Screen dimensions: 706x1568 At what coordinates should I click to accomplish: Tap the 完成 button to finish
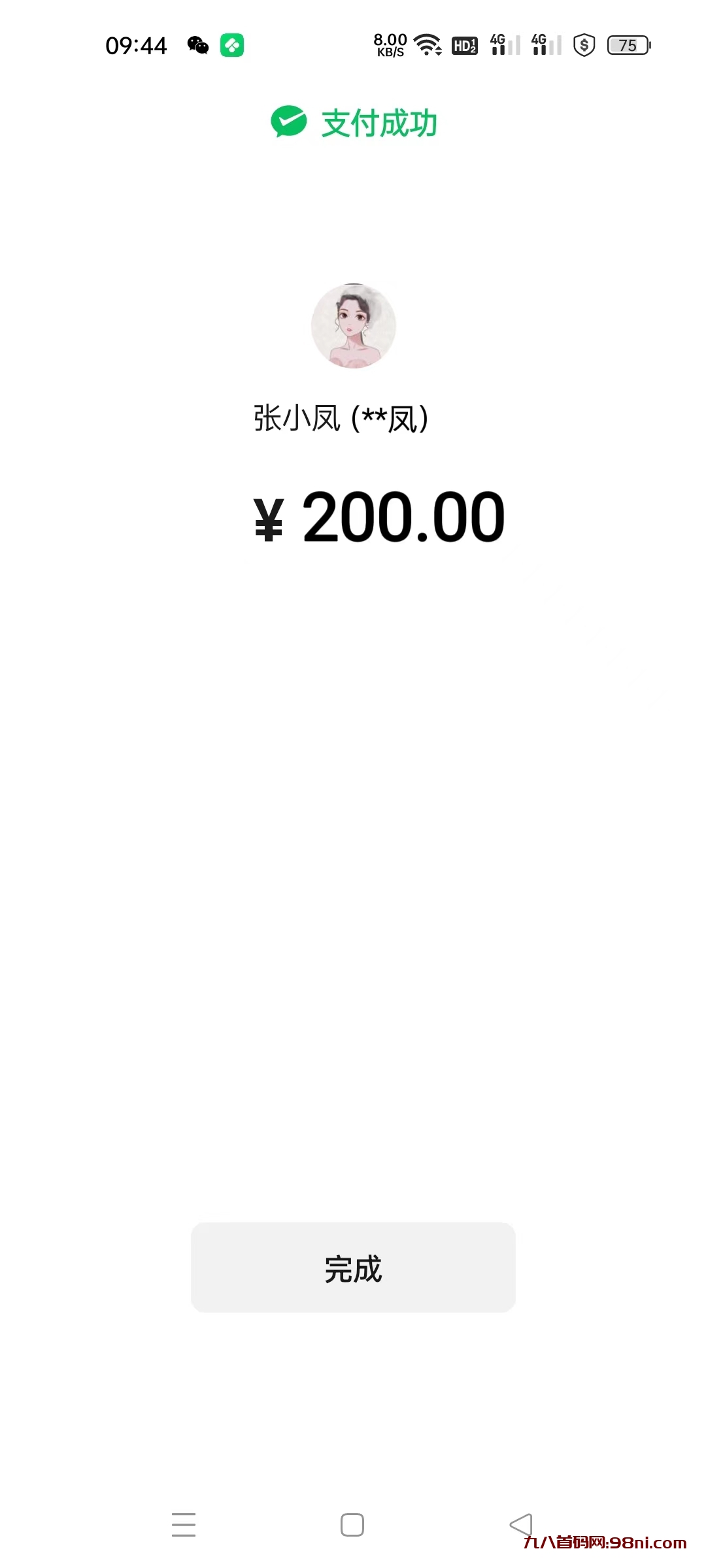point(353,1267)
